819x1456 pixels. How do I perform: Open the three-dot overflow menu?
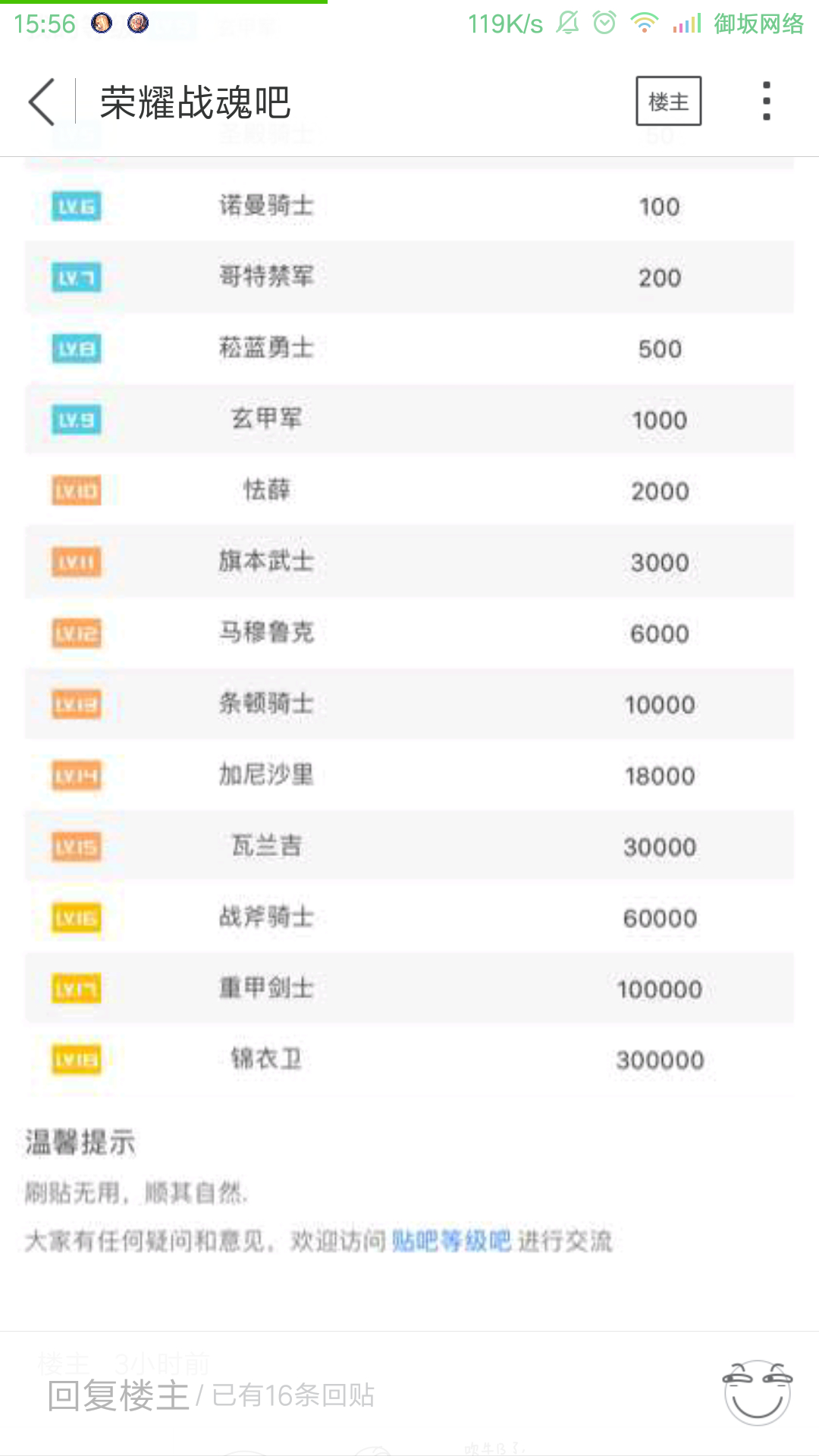[x=767, y=101]
